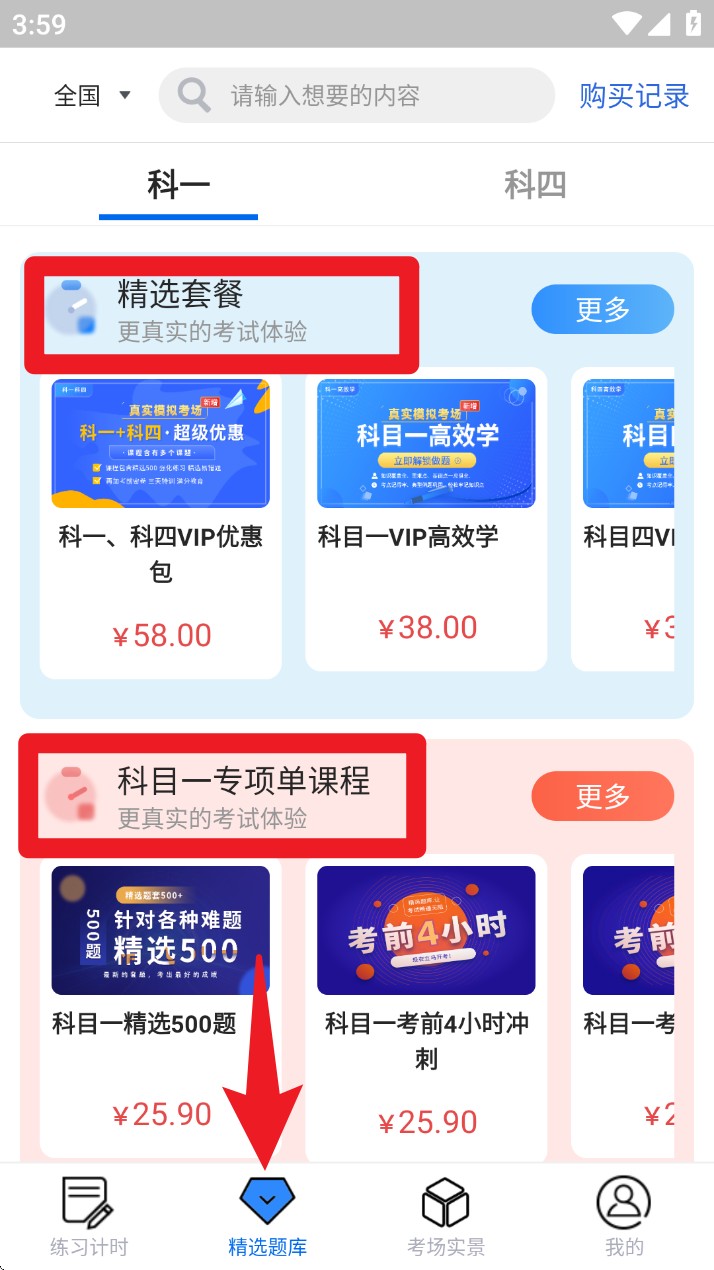
Task: Tap the search box for content
Action: (356, 96)
